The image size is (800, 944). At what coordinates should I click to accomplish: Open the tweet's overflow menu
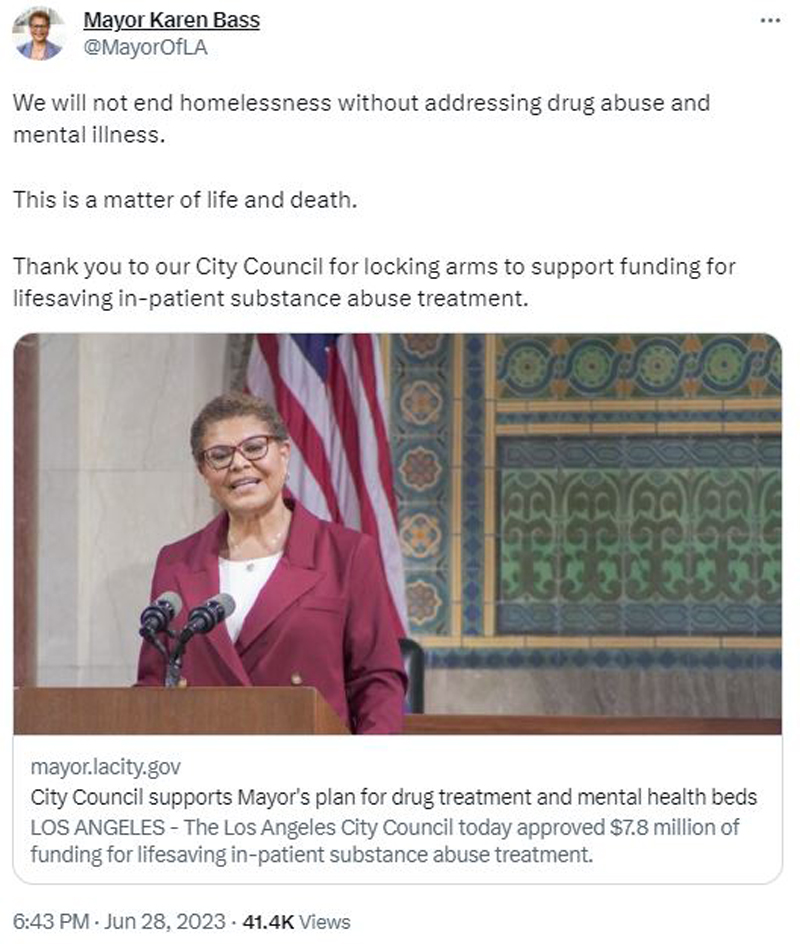point(769,20)
